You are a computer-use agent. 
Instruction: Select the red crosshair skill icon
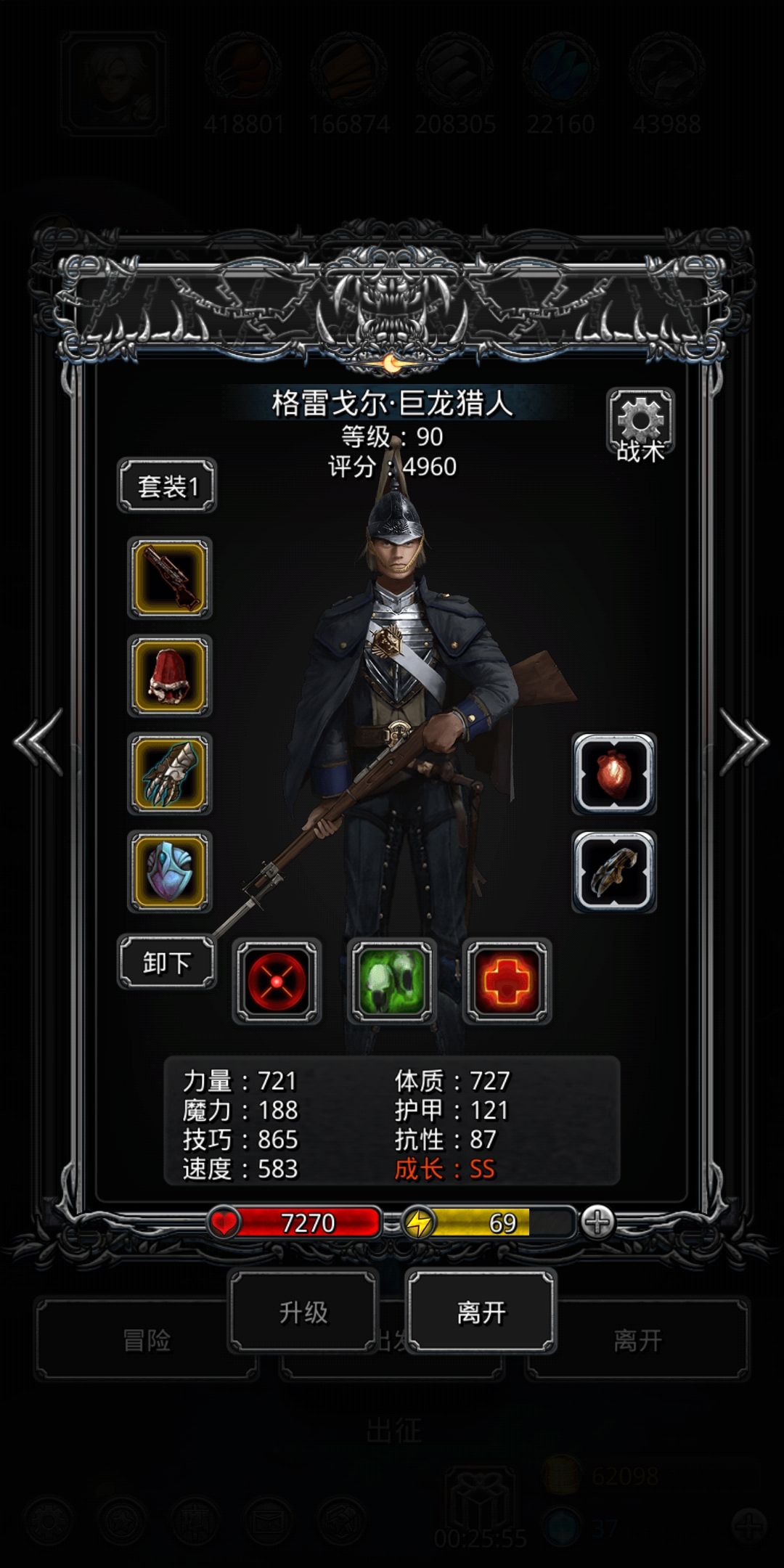277,981
